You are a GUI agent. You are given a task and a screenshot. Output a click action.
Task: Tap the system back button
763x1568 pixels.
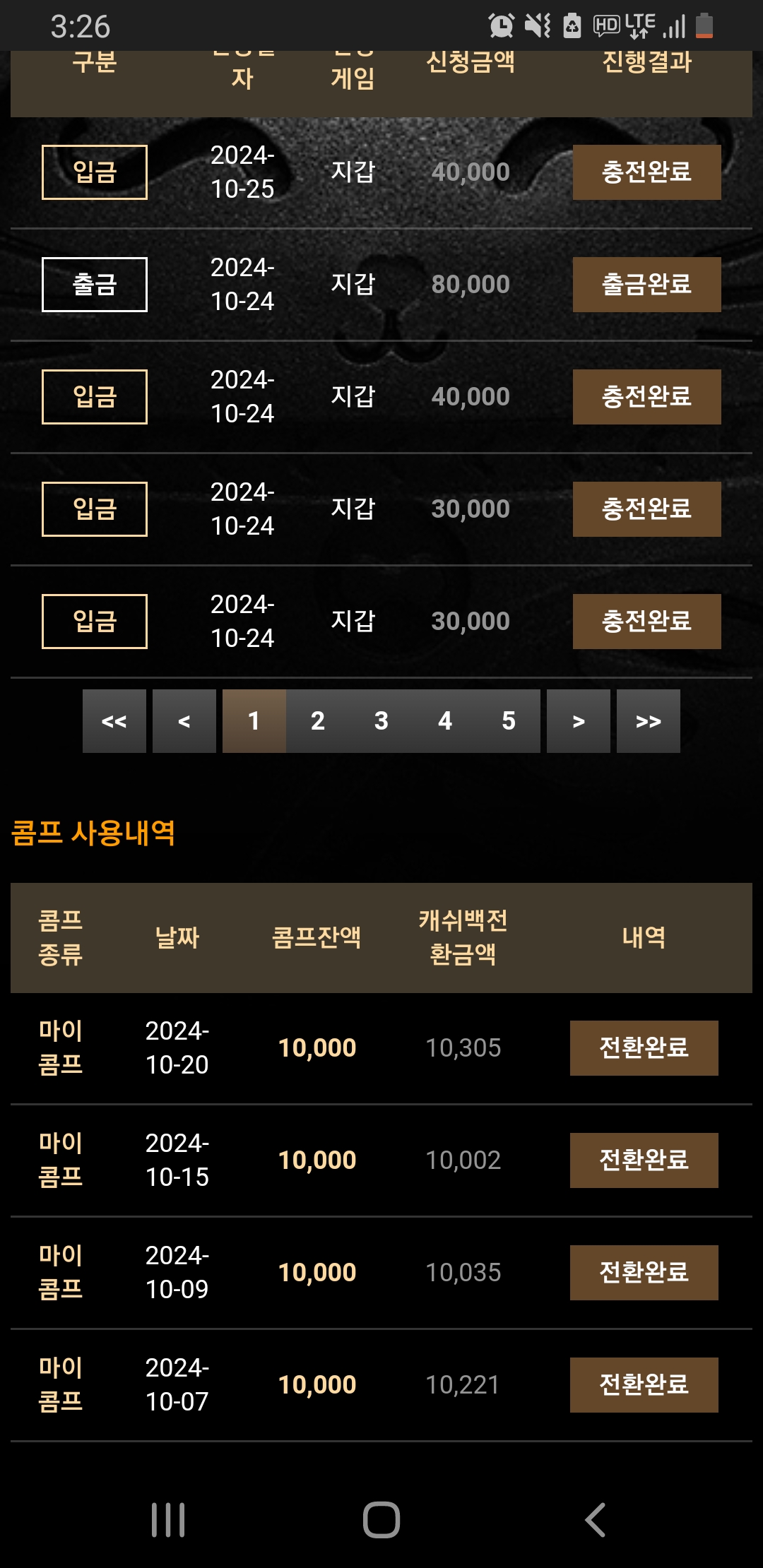[595, 1519]
